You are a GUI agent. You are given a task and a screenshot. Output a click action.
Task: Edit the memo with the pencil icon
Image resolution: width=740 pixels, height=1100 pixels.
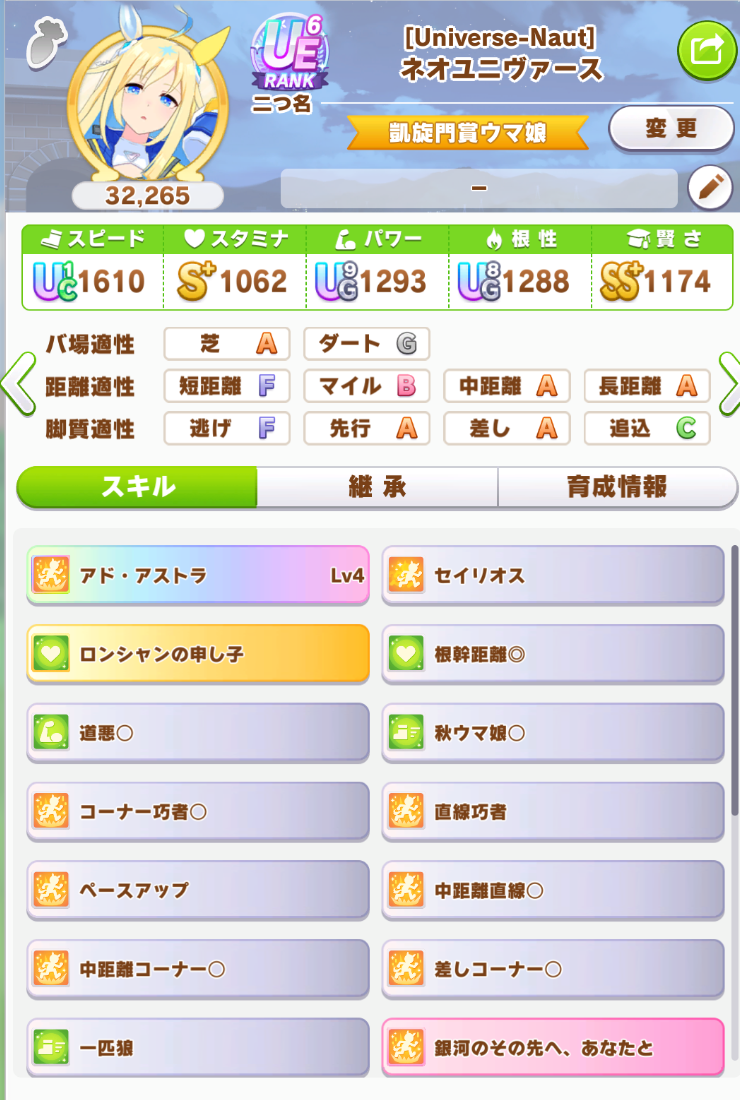click(x=711, y=187)
